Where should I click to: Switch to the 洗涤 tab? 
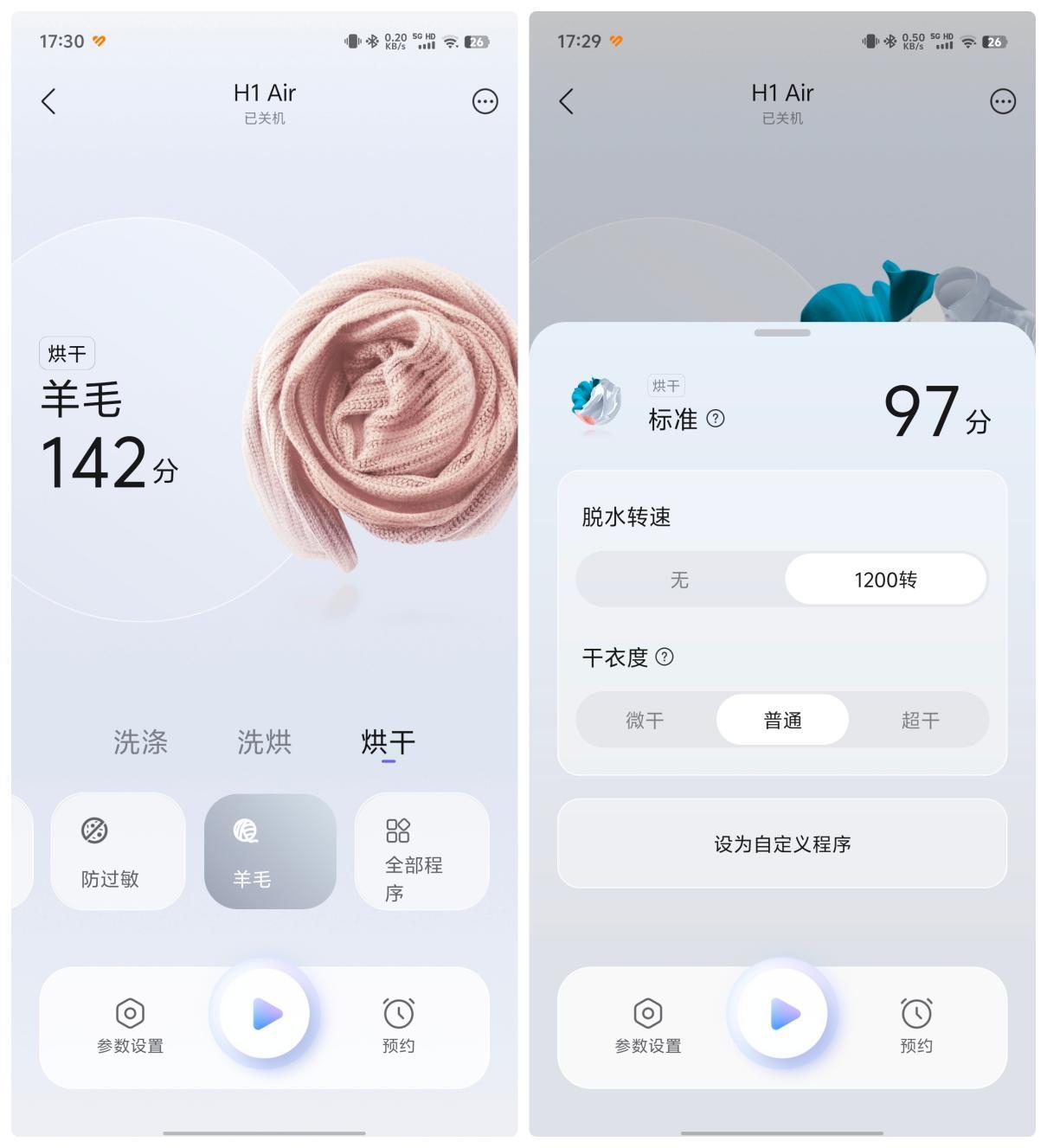140,741
